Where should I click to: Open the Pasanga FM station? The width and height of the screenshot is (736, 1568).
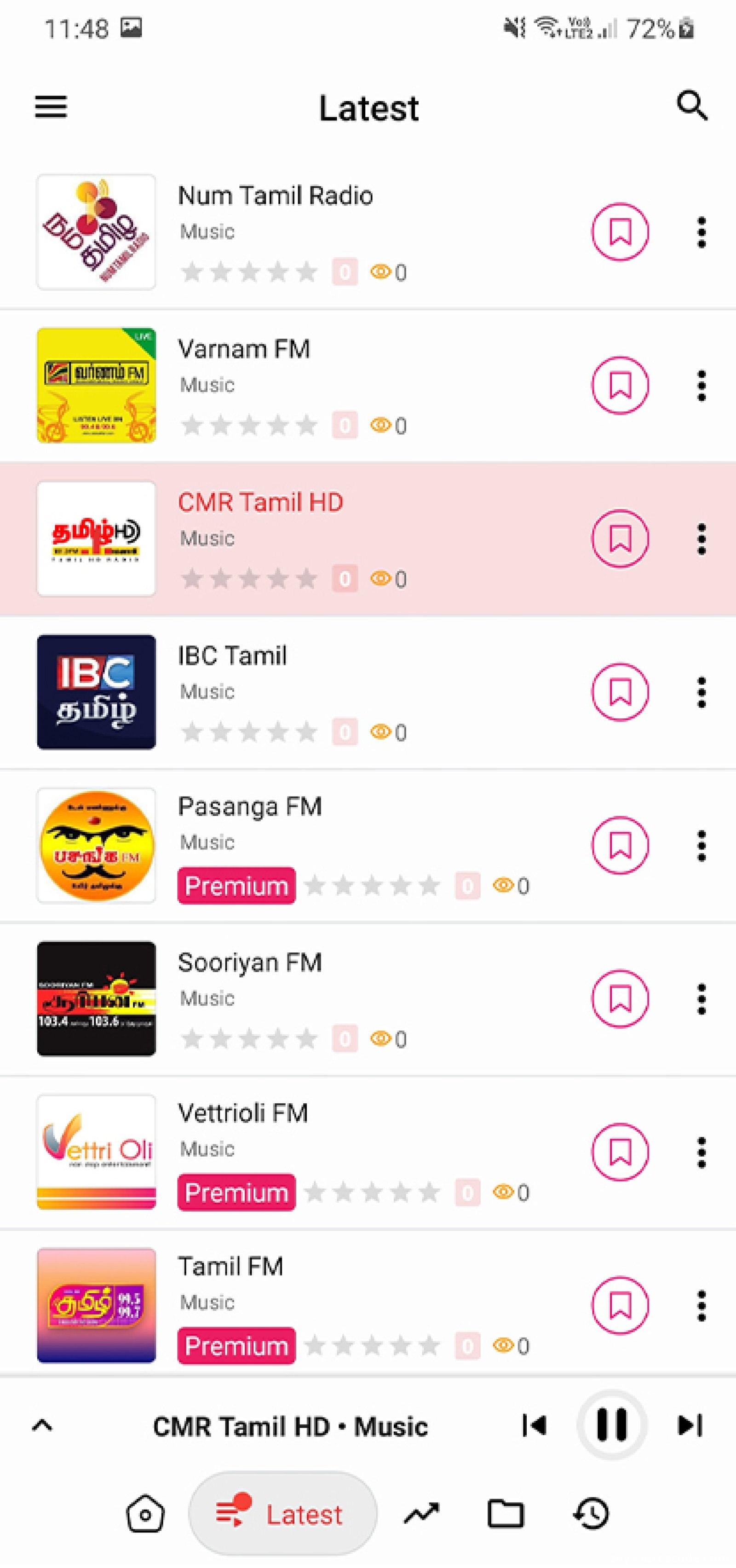368,846
